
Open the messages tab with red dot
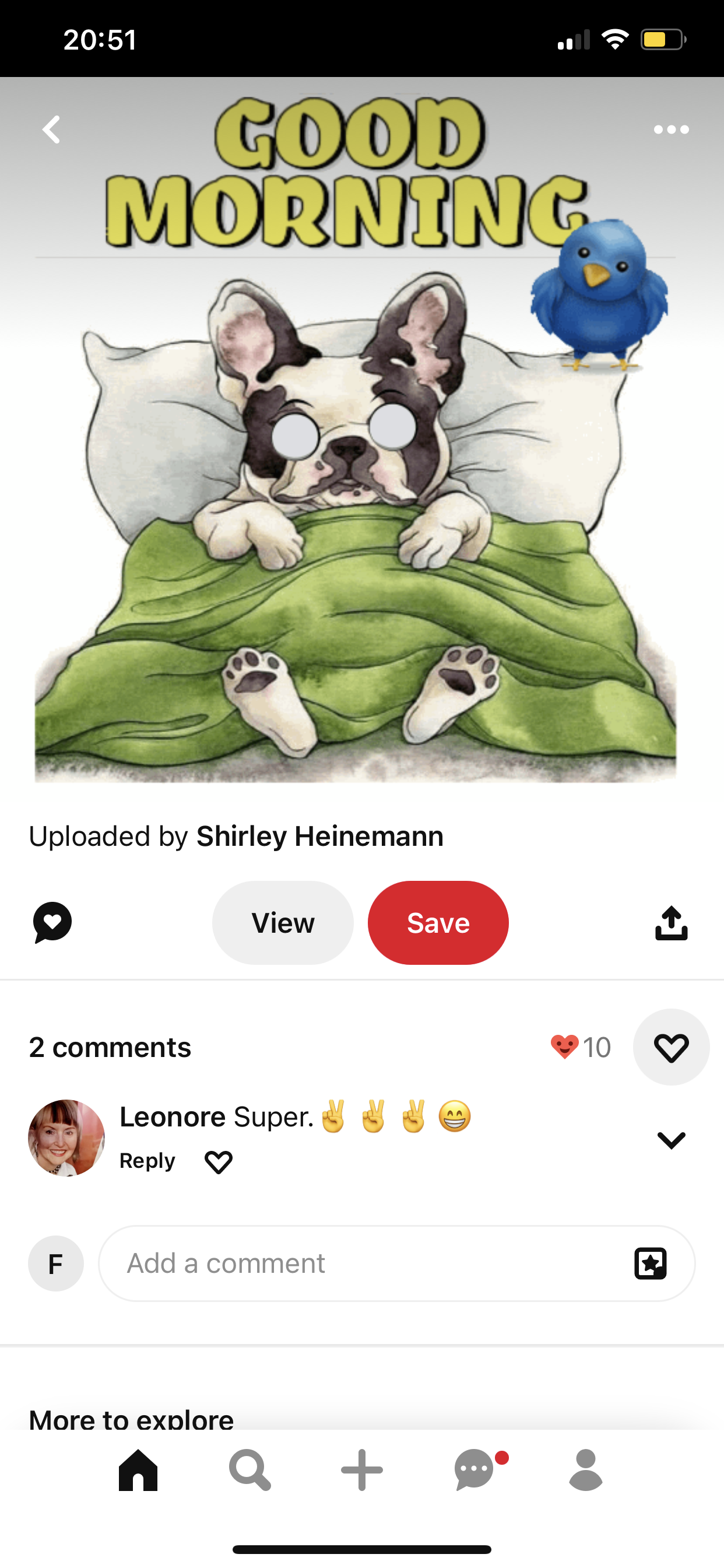(475, 1470)
